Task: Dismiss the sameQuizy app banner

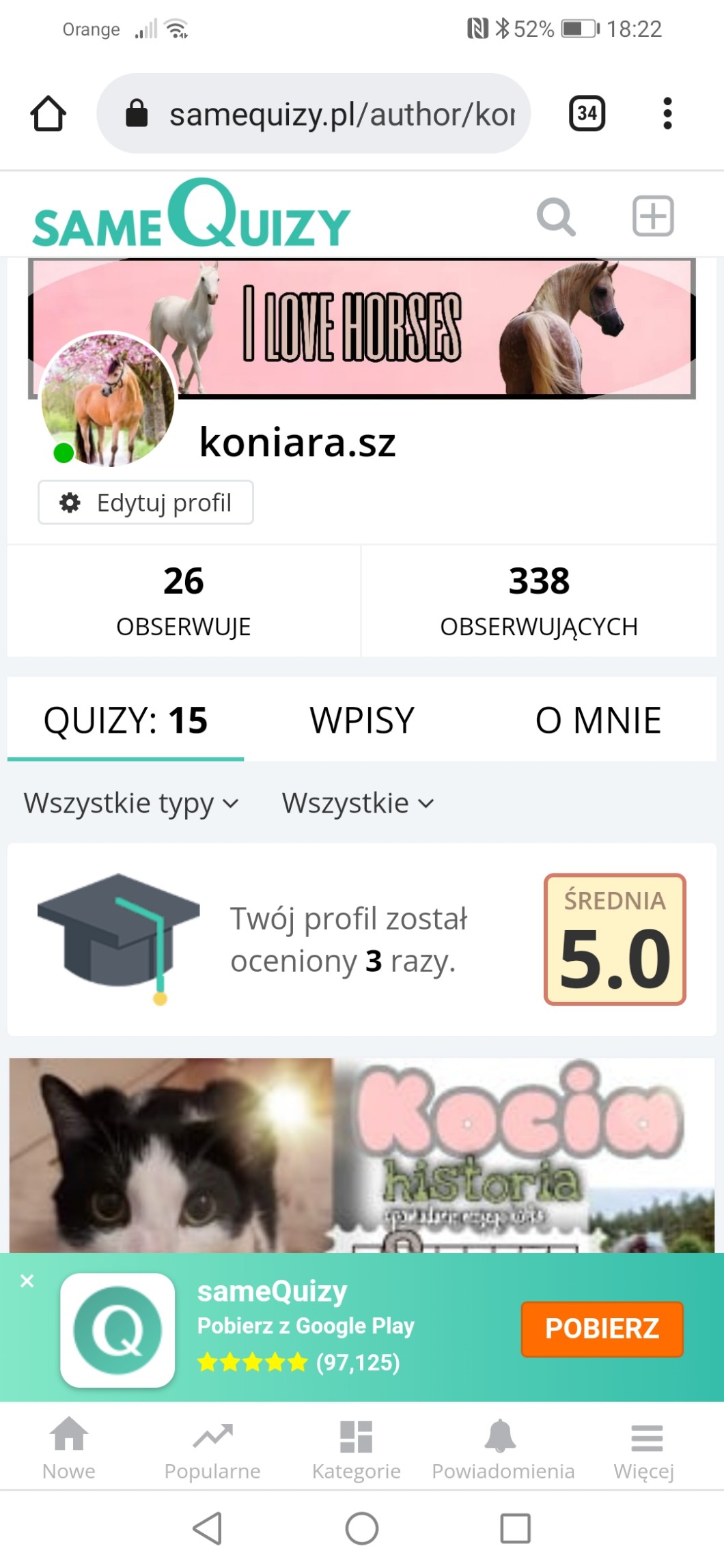Action: pyautogui.click(x=27, y=1281)
